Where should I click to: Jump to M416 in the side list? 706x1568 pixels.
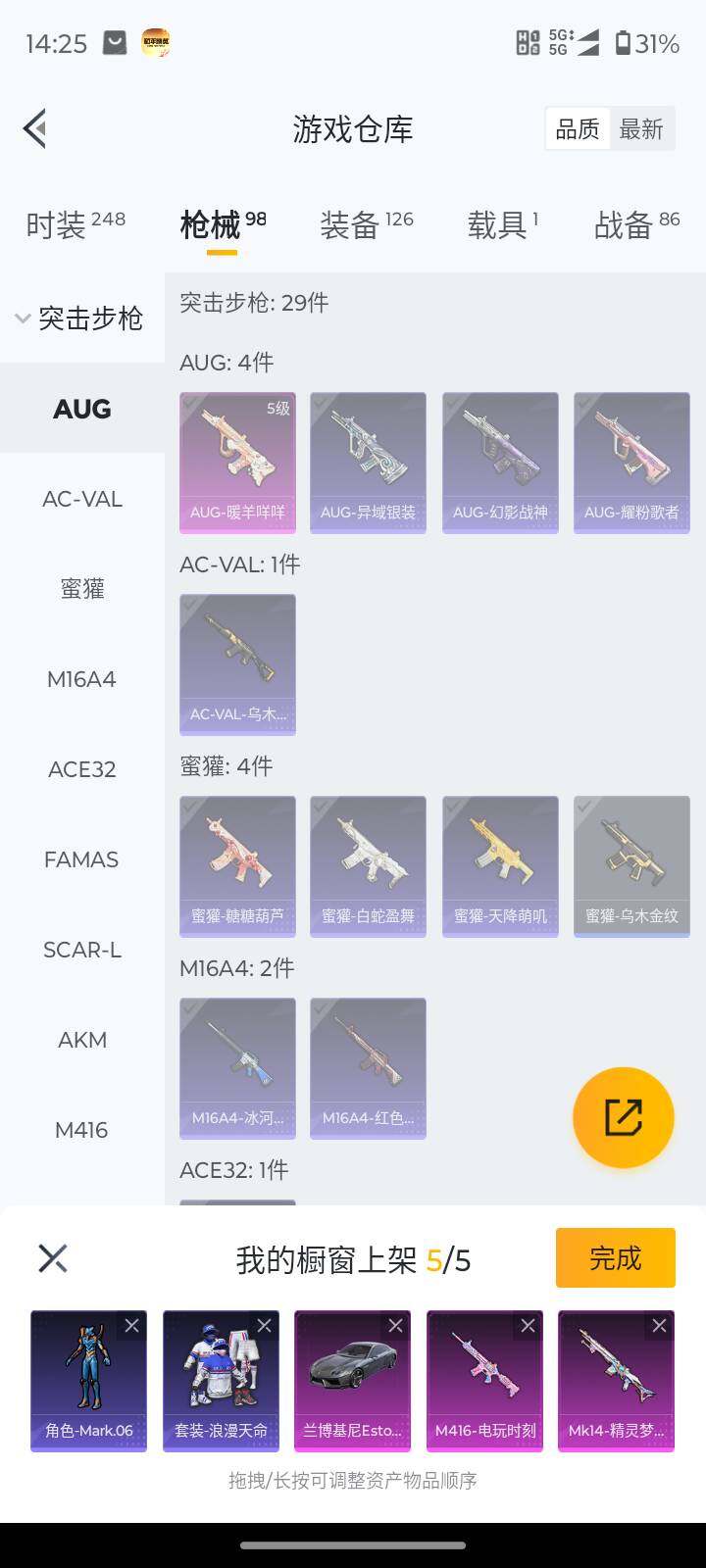click(82, 1130)
